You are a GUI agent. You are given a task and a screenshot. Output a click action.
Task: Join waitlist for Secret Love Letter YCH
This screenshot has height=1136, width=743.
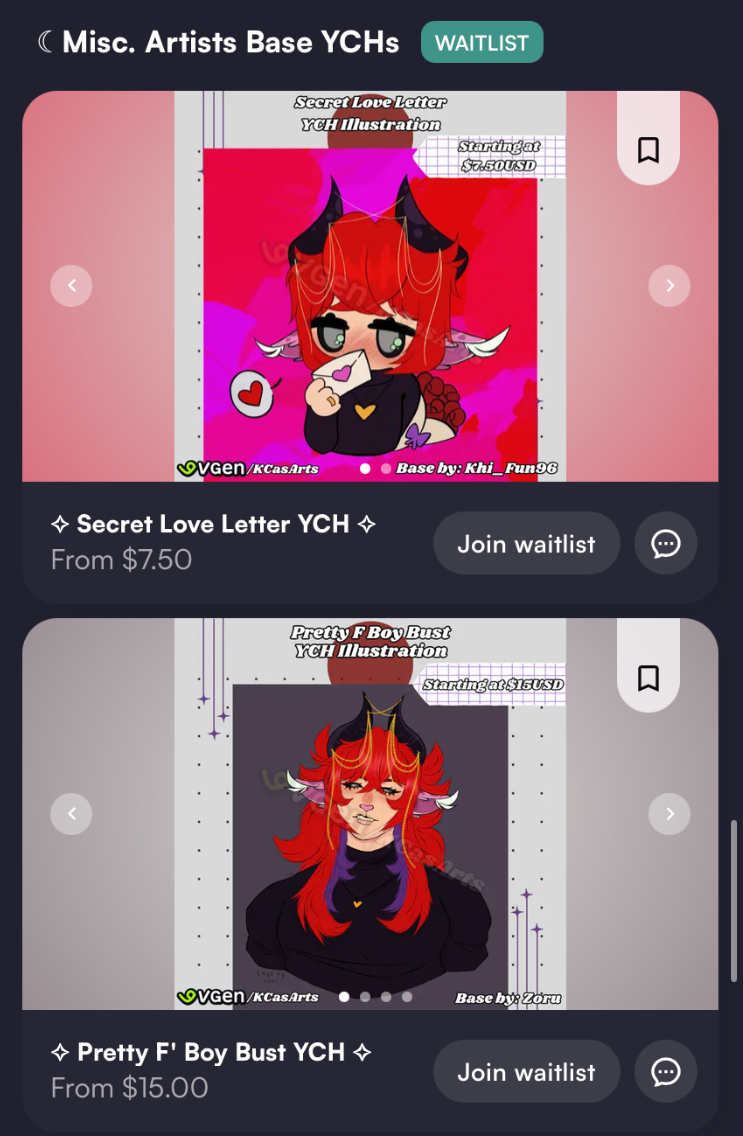pyautogui.click(x=526, y=544)
